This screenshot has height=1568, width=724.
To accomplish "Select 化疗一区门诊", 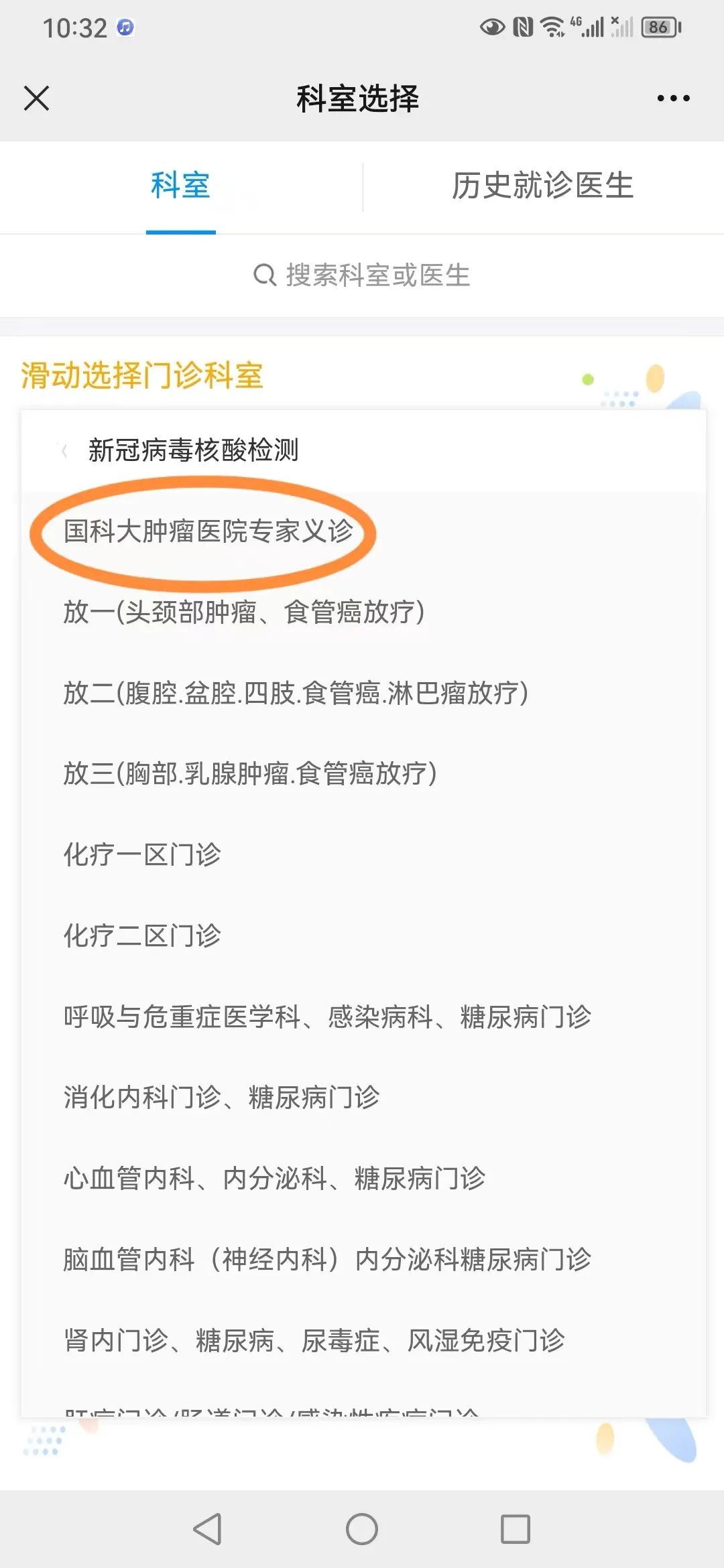I will pos(142,854).
